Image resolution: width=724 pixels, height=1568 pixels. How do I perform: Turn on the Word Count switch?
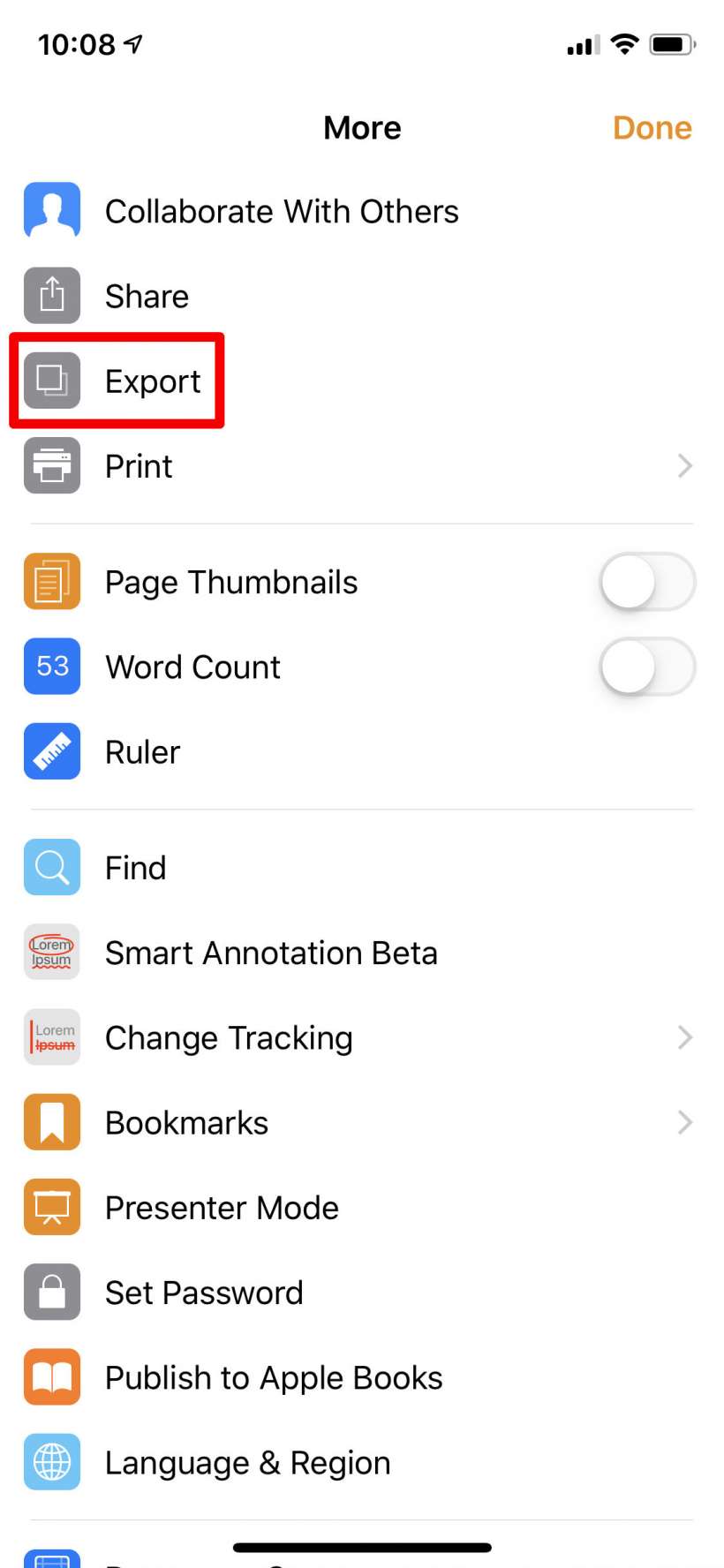pos(647,667)
